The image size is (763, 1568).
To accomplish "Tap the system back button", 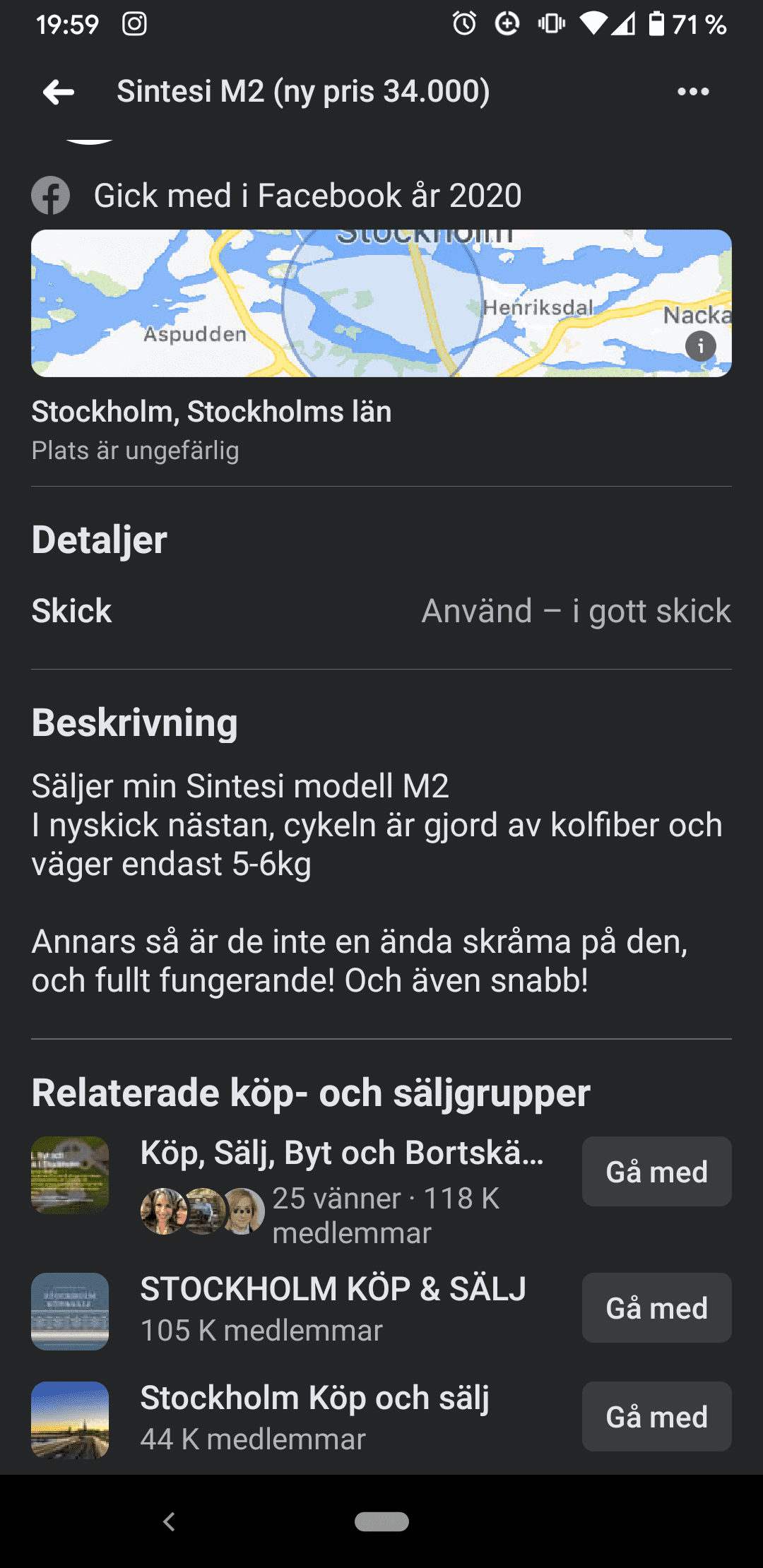I will pos(169,1521).
